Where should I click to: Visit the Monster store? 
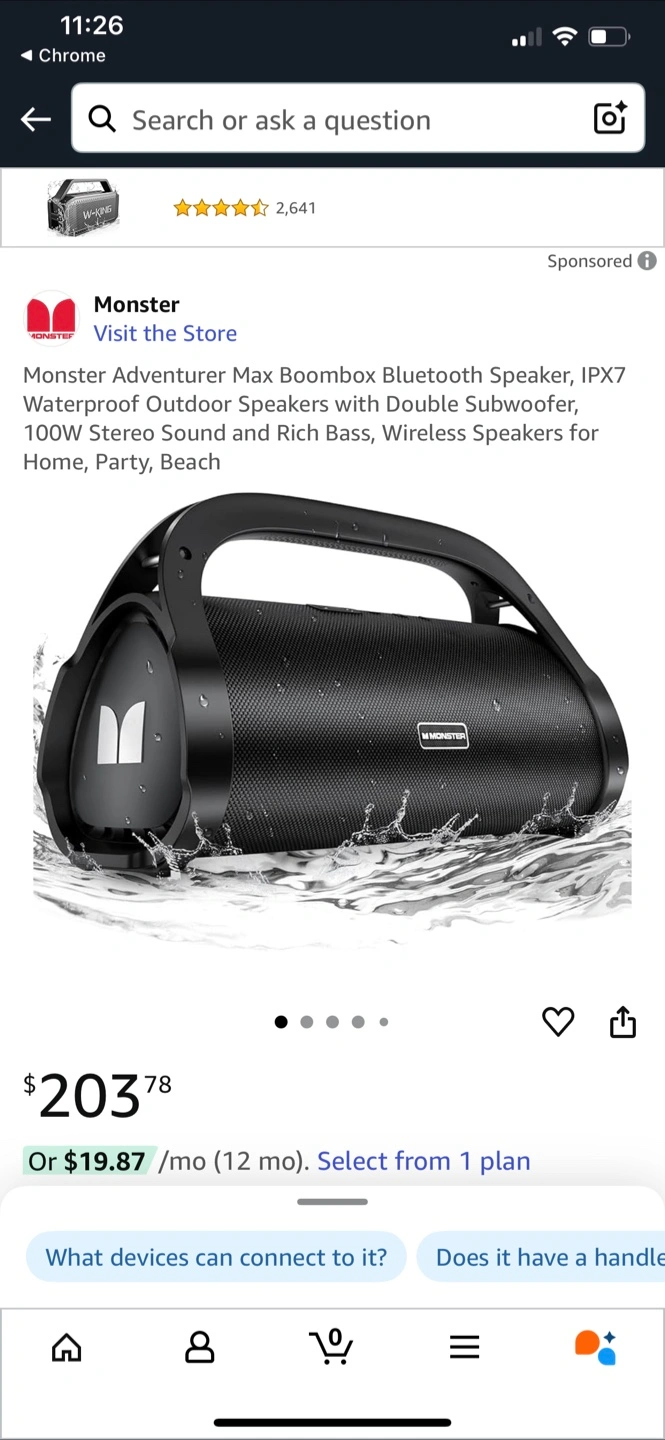click(x=165, y=333)
